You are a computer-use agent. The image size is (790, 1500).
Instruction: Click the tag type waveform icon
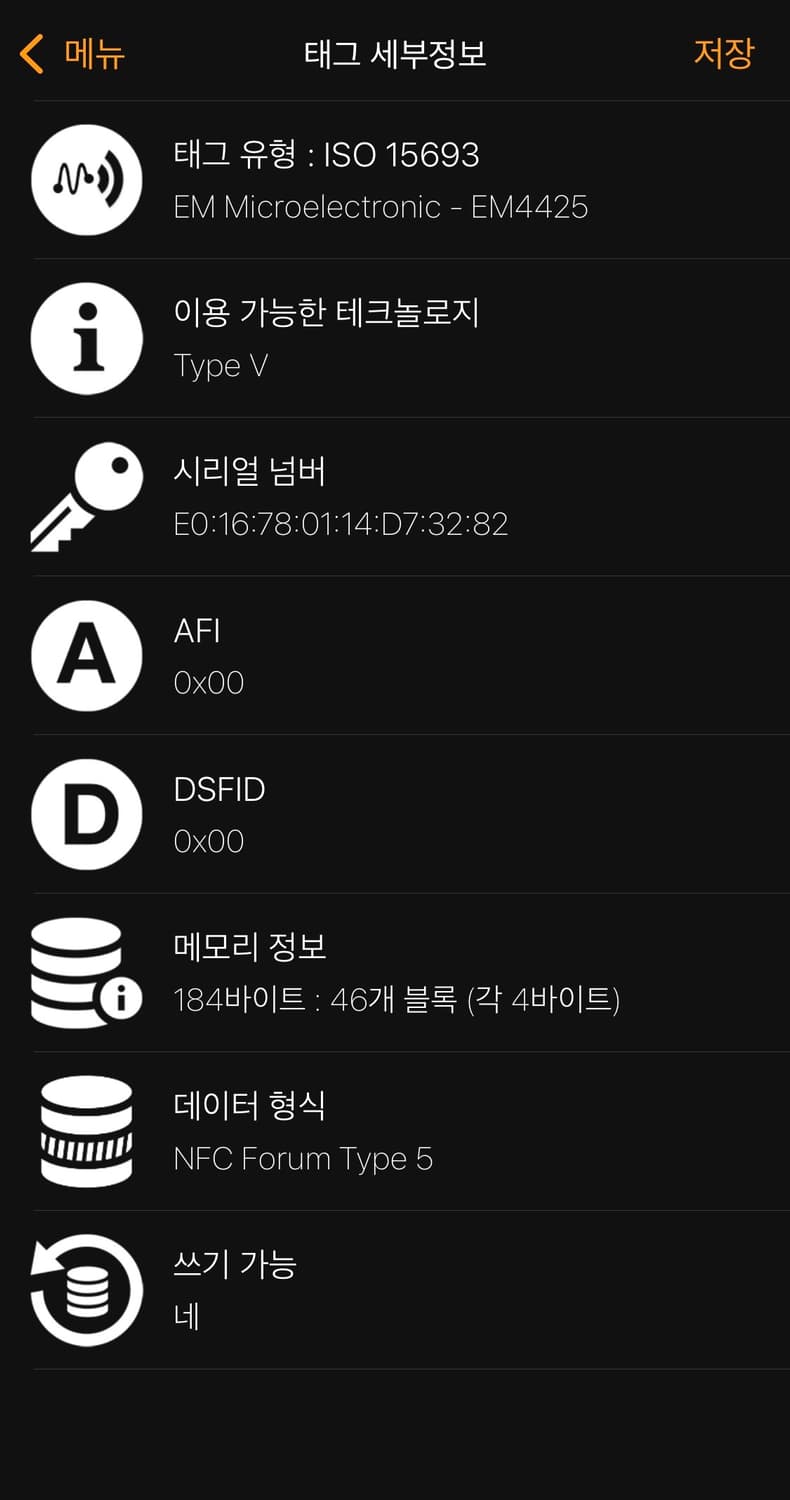[x=86, y=181]
